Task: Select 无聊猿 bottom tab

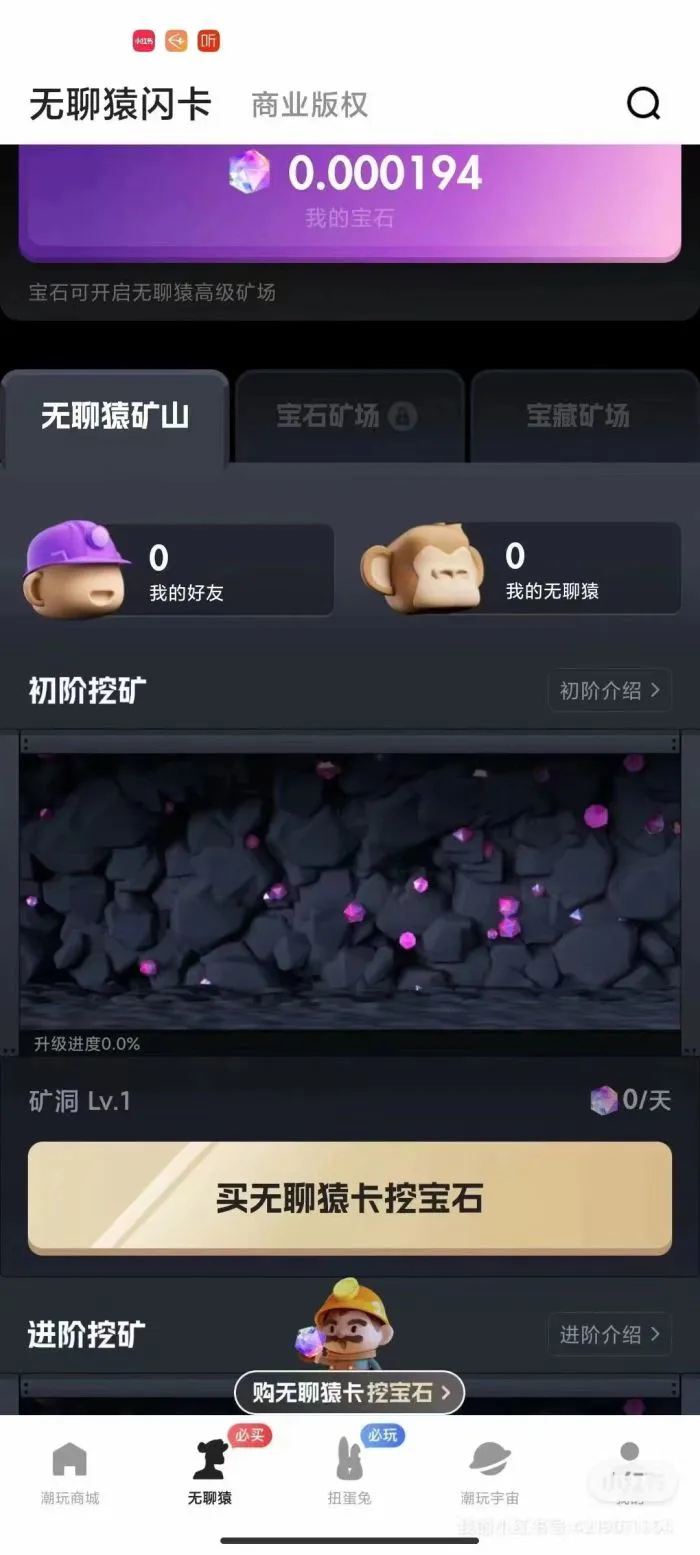Action: (210, 1474)
